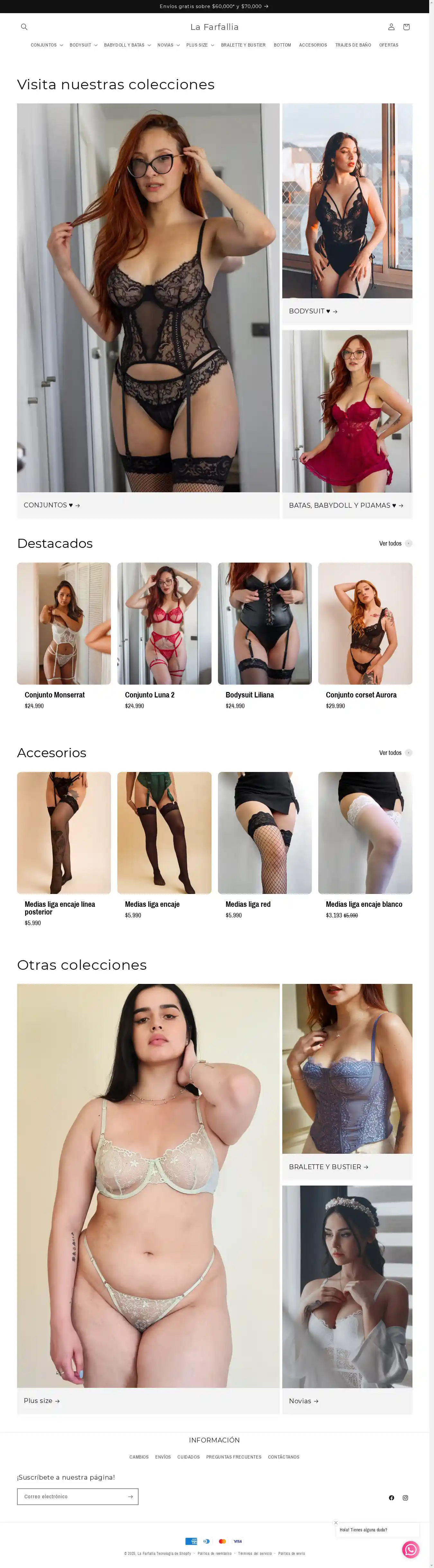Focus the Correo electrónico field
This screenshot has height=1568, width=434.
pyautogui.click(x=72, y=1496)
